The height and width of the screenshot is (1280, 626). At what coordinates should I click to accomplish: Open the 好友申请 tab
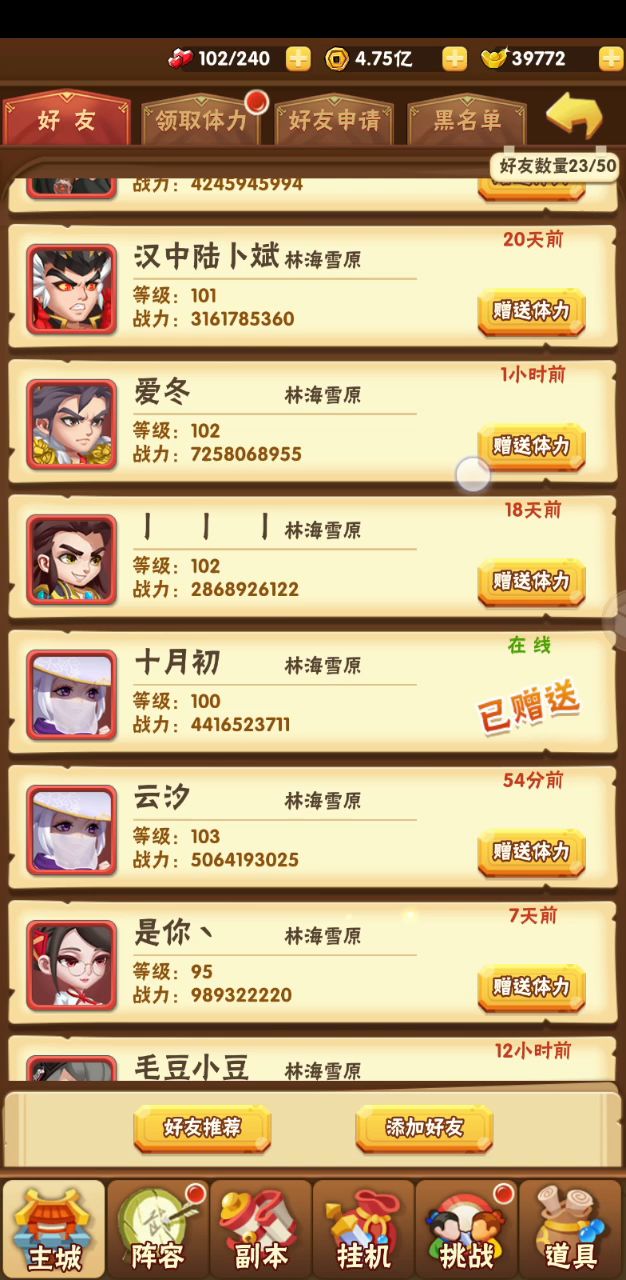[334, 121]
